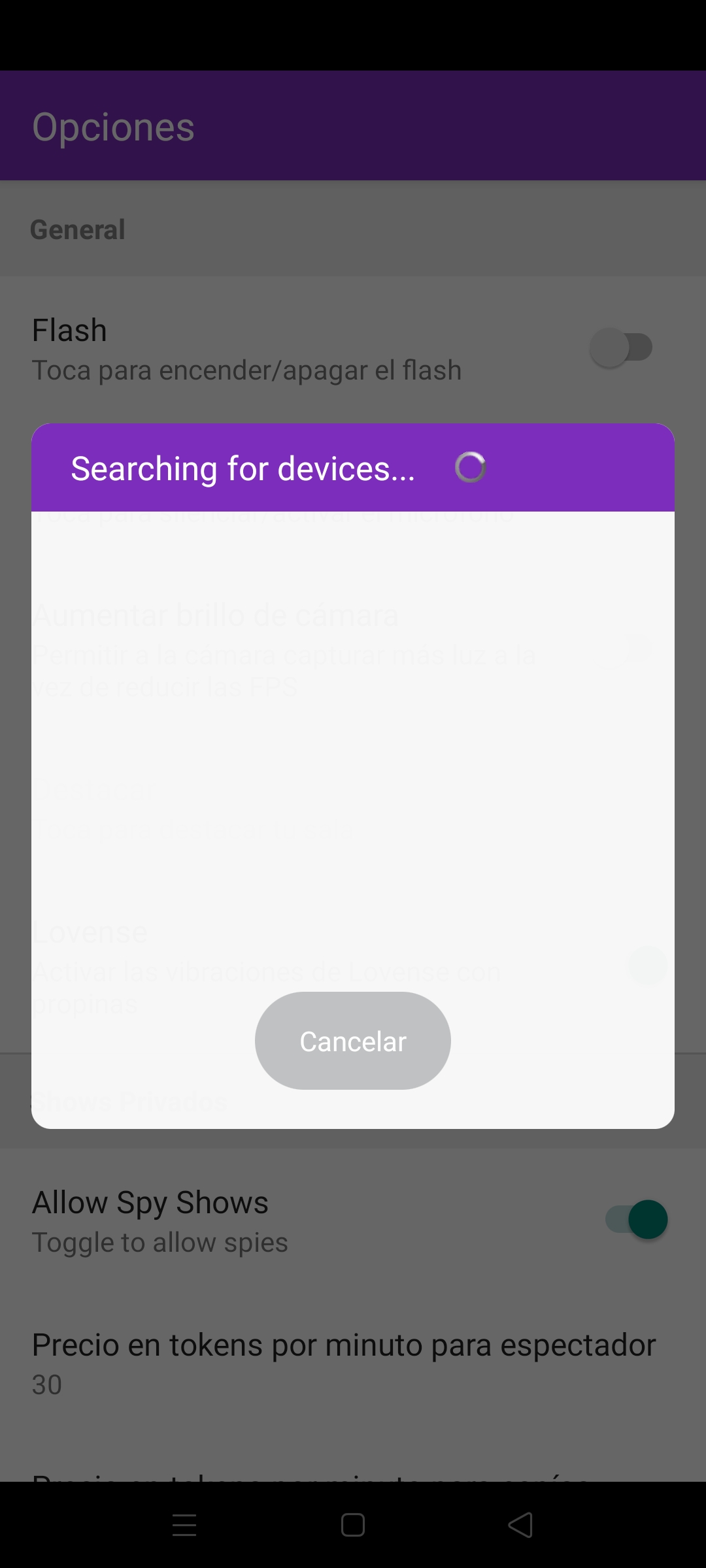Go back using the system navigation button
Screen dimensions: 706x1568
(x=521, y=1526)
